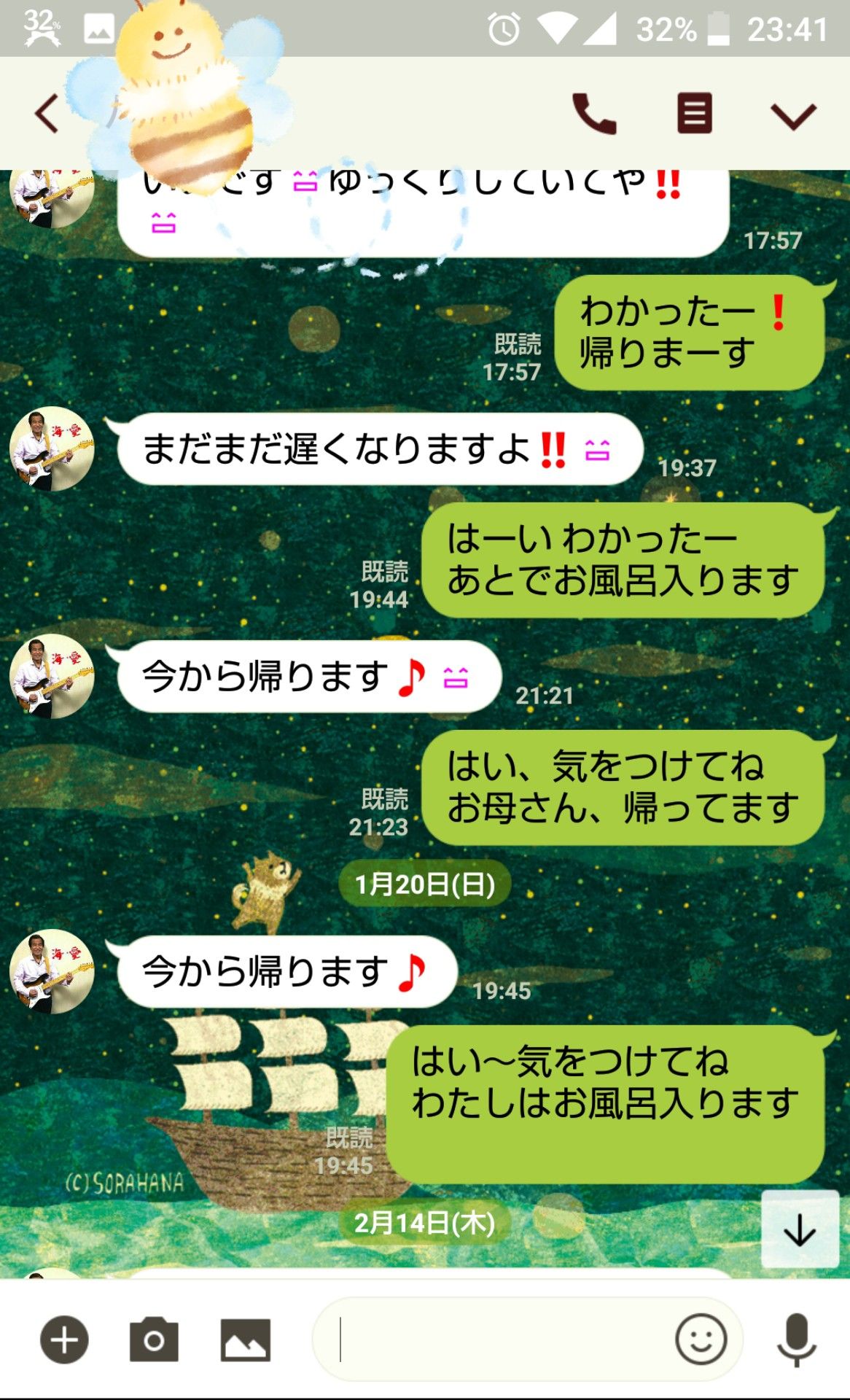The height and width of the screenshot is (1400, 850).
Task: Open the chat notes menu icon
Action: click(693, 113)
